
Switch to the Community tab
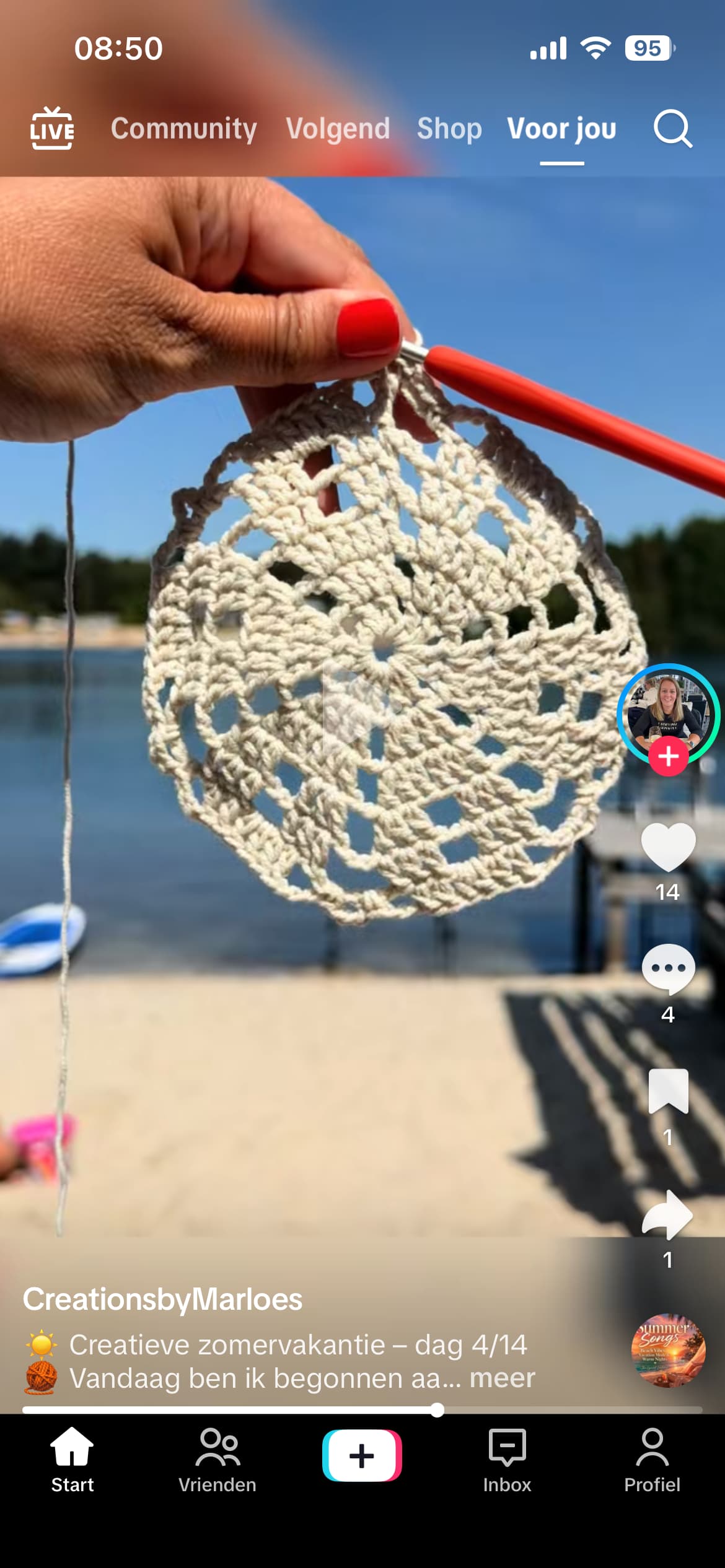pyautogui.click(x=183, y=129)
